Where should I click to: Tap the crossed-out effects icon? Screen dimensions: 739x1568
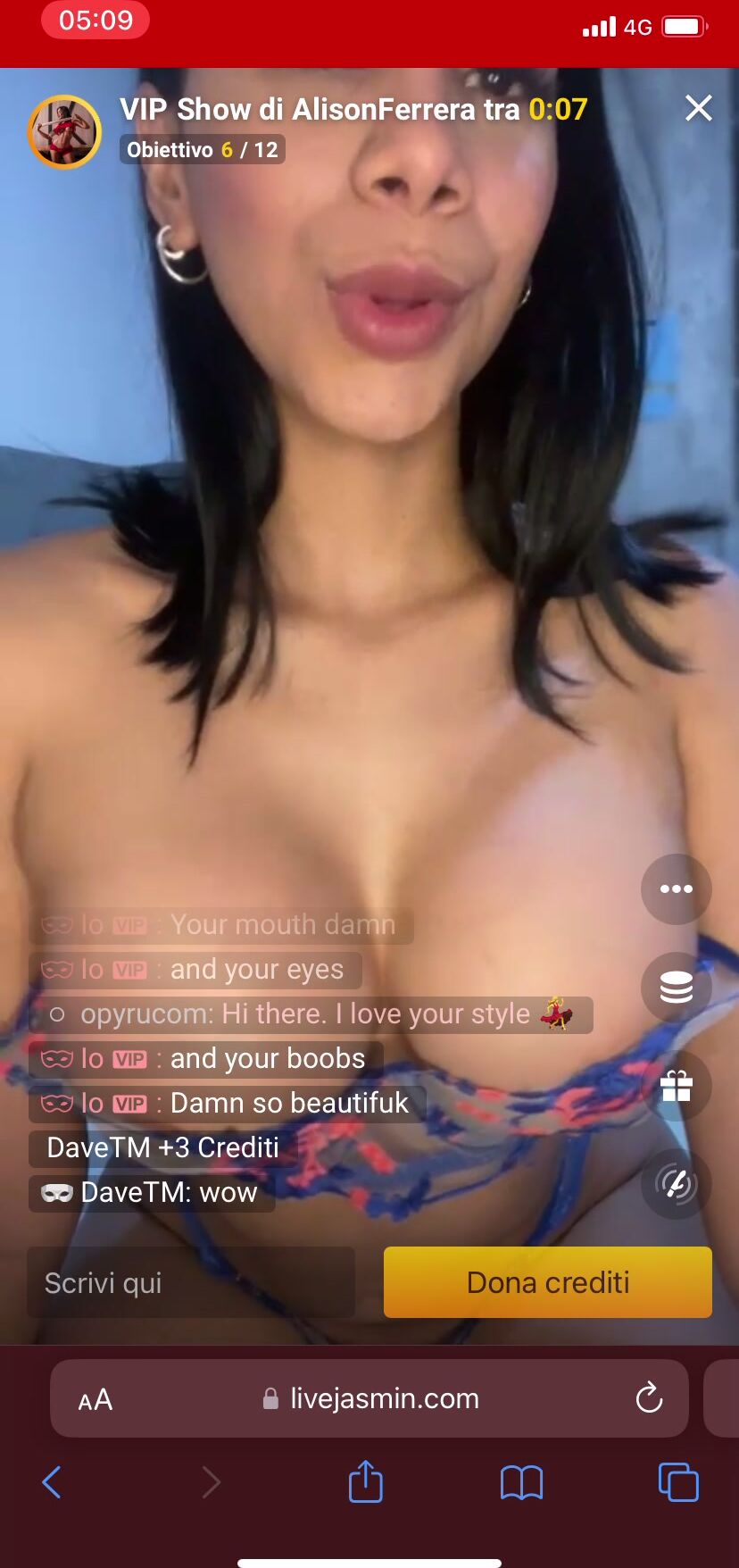click(x=676, y=1184)
